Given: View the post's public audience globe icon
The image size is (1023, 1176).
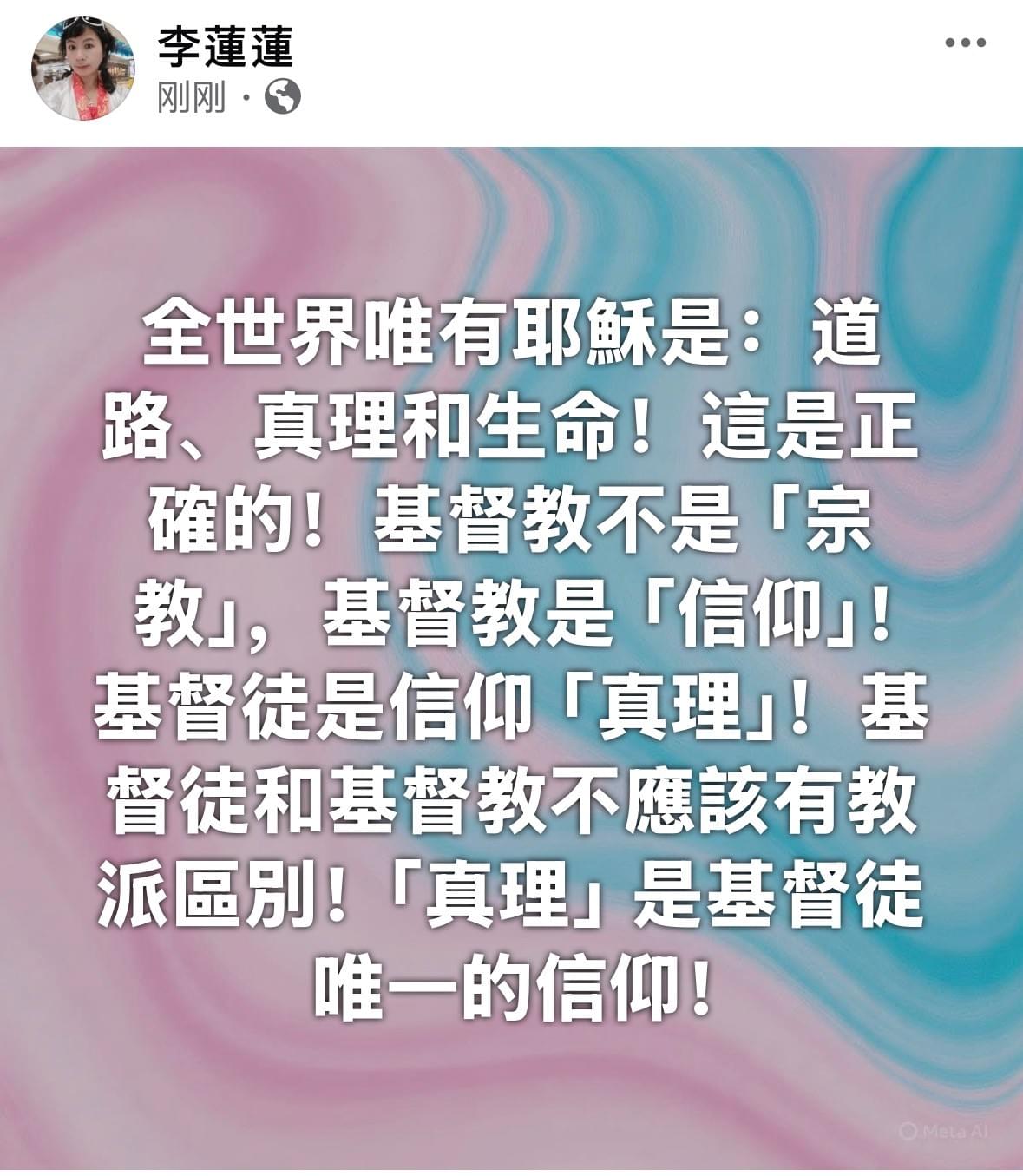Looking at the screenshot, I should tap(282, 97).
